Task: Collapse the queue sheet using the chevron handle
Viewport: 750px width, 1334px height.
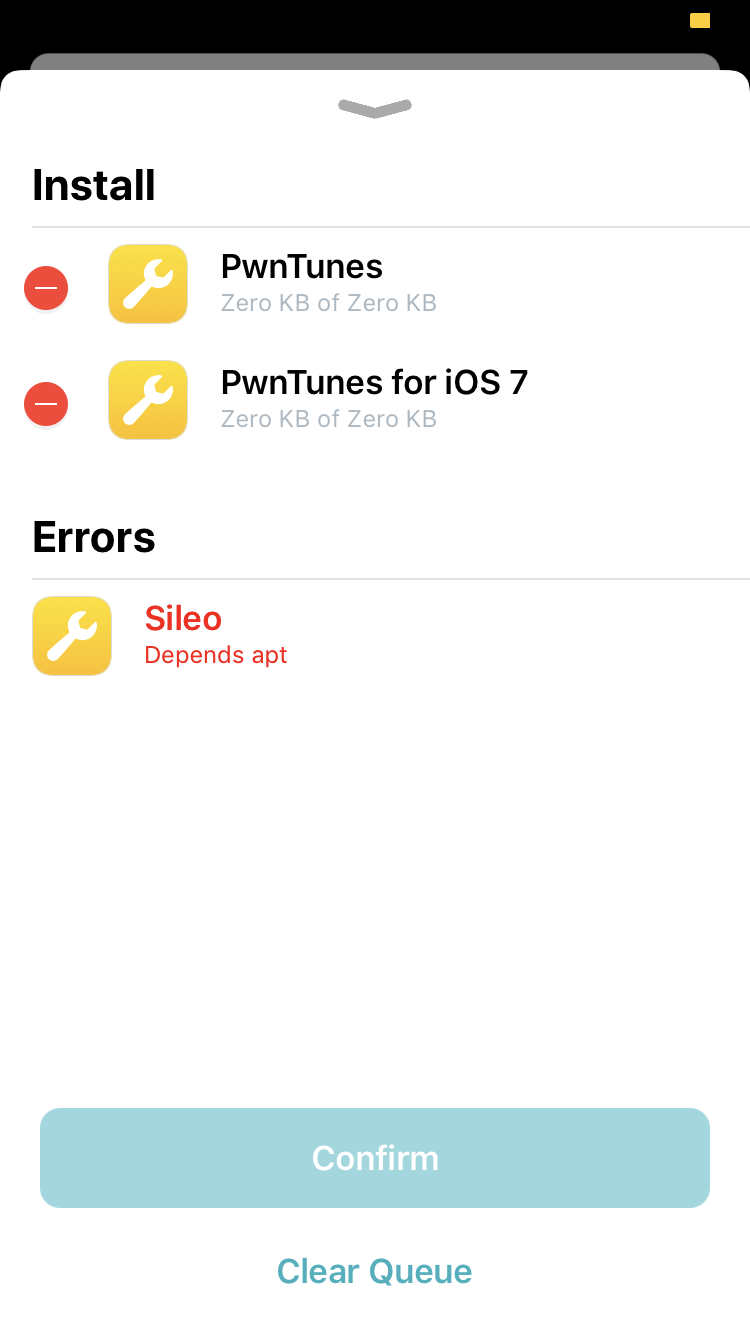Action: (x=375, y=108)
